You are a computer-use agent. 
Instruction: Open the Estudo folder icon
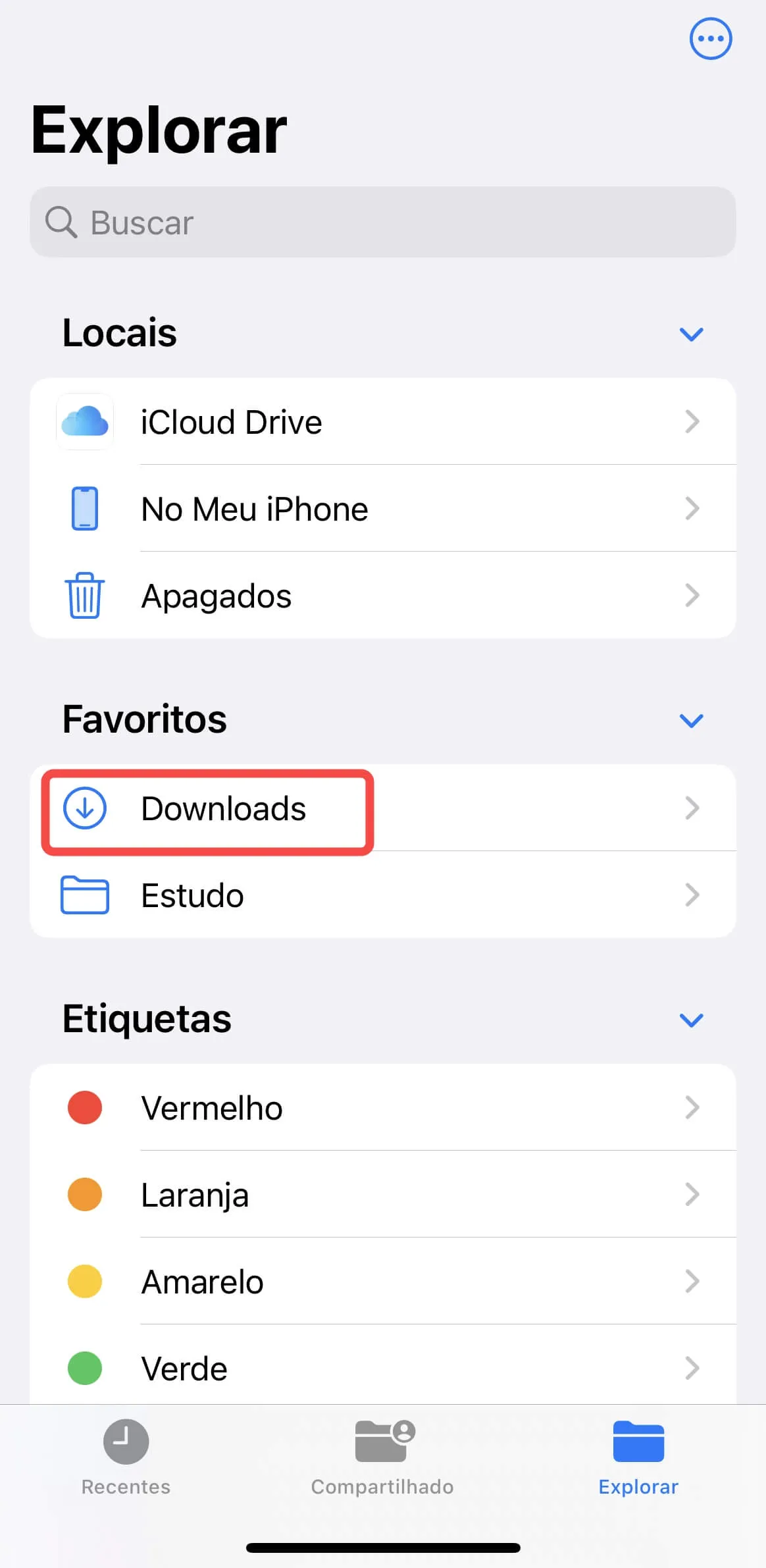(84, 895)
